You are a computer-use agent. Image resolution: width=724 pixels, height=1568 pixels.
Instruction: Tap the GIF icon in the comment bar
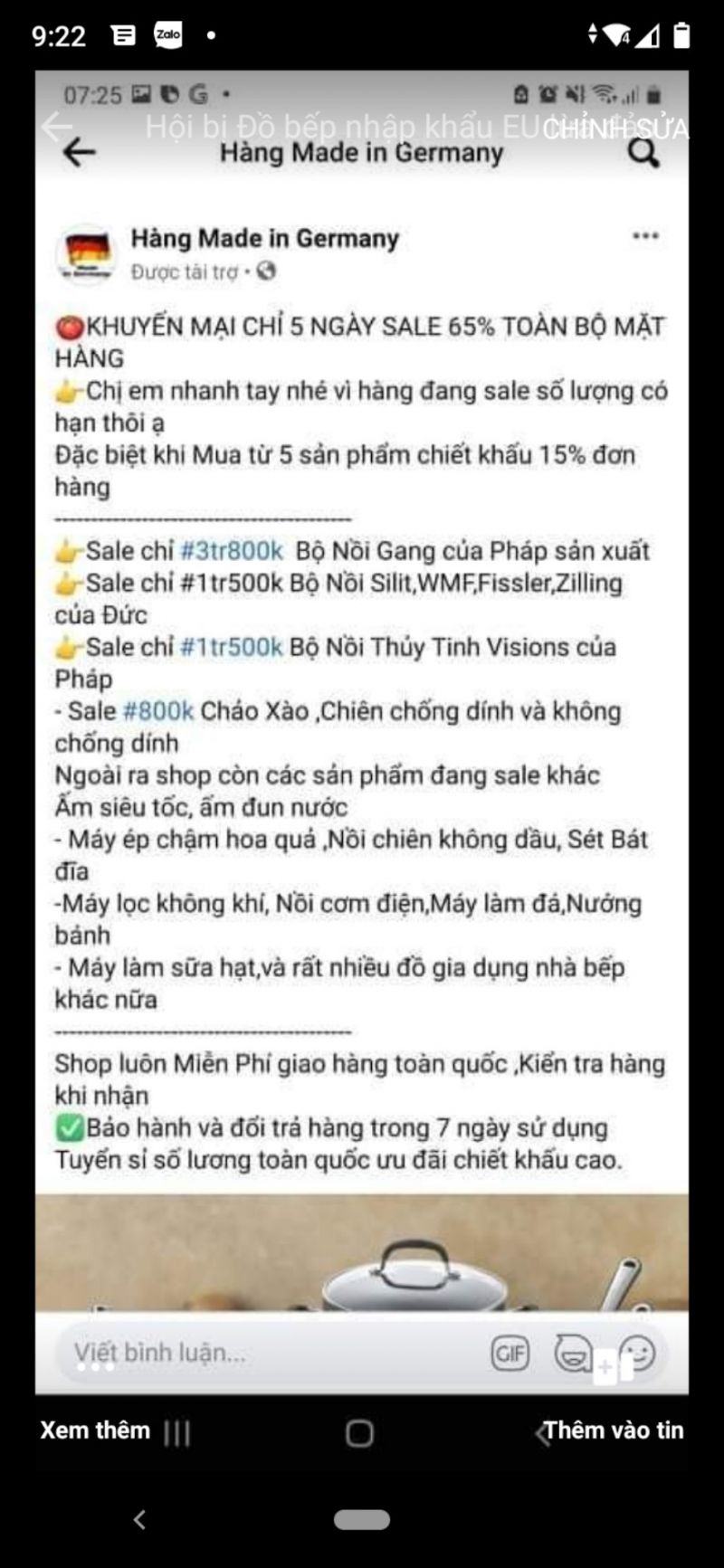(x=510, y=1354)
